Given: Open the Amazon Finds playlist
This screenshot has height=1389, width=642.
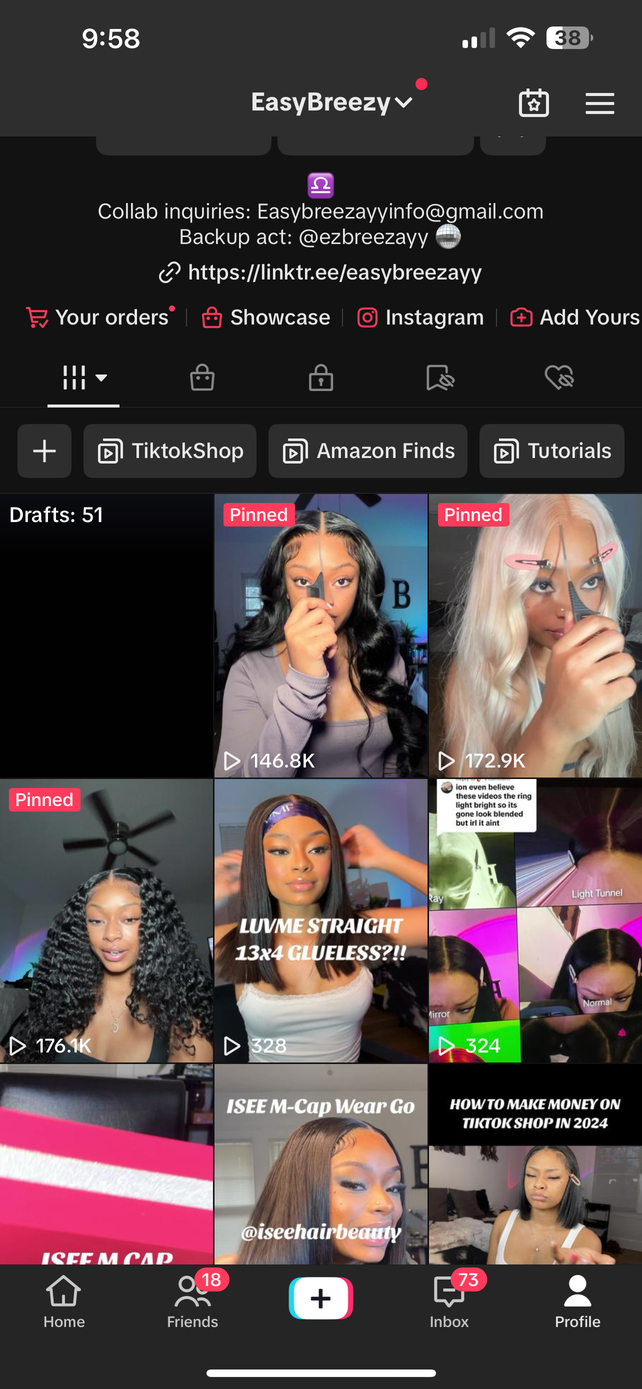Looking at the screenshot, I should (369, 451).
